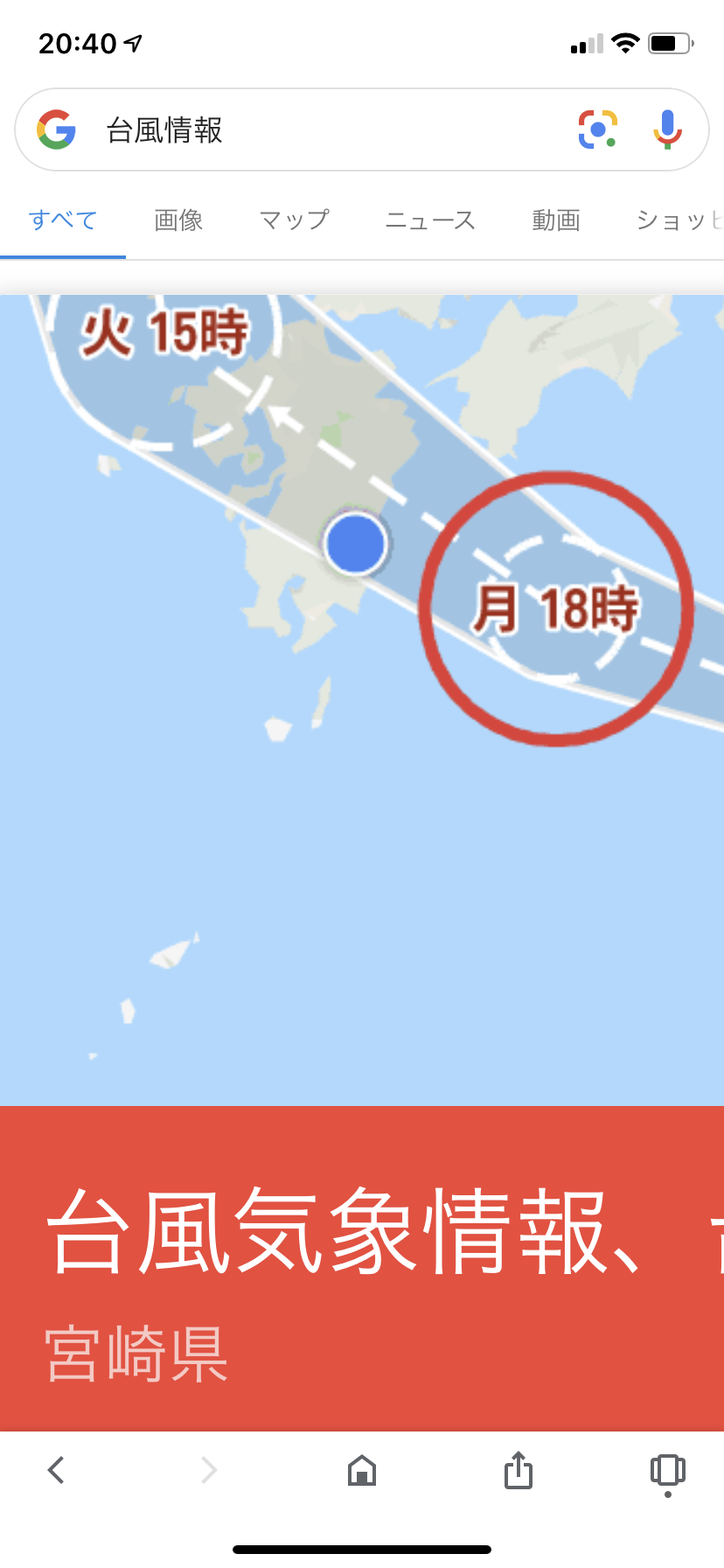The height and width of the screenshot is (1568, 724).
Task: Start voice search with the microphone
Action: click(x=667, y=129)
